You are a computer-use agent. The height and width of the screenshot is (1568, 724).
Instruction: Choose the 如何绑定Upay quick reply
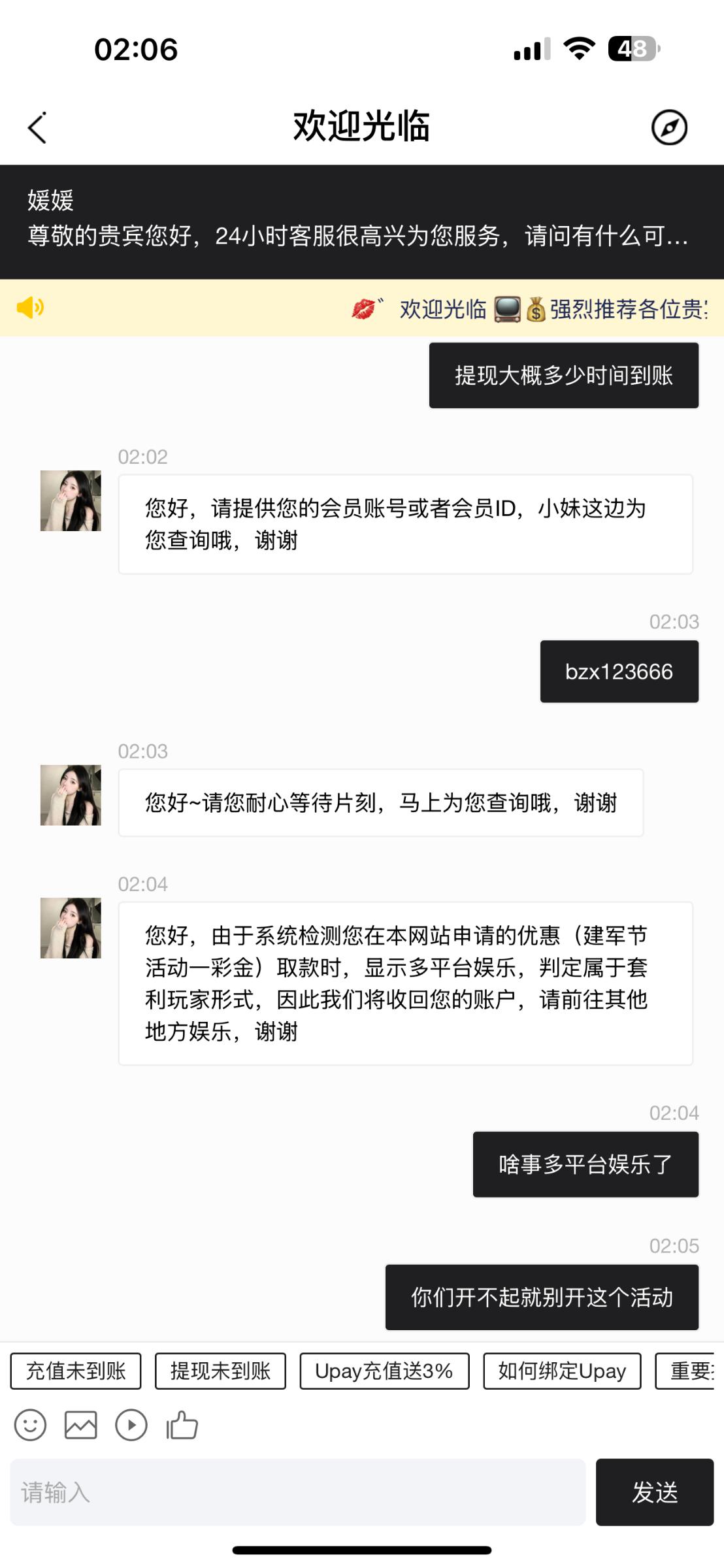click(562, 1371)
